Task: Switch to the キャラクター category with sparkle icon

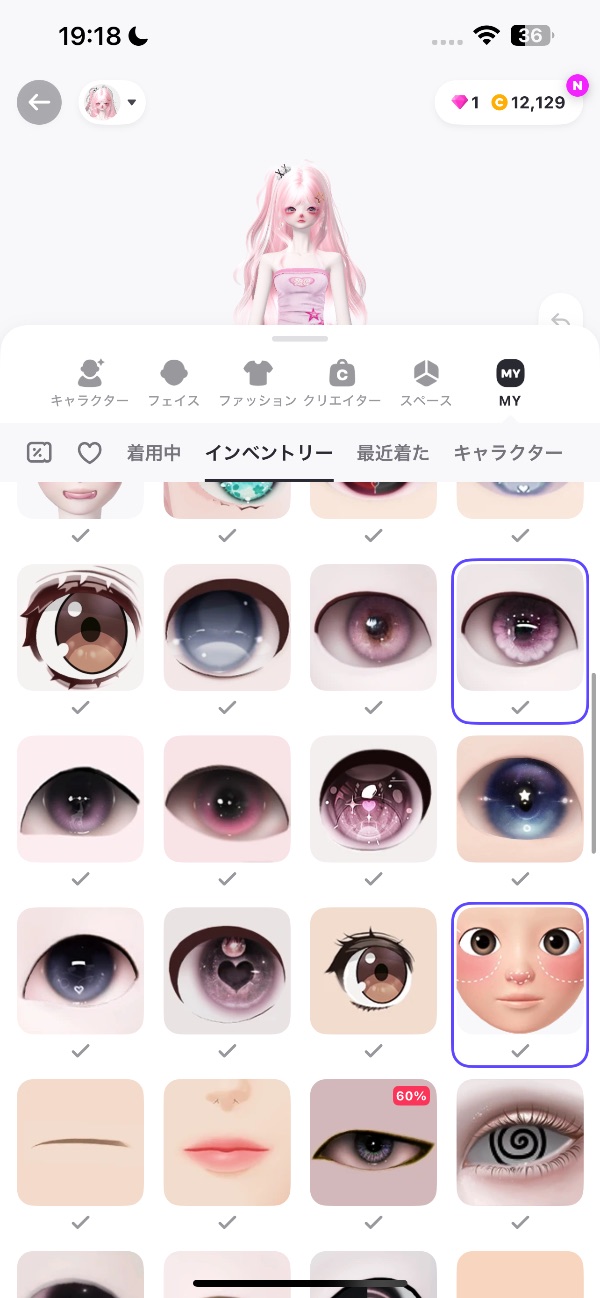Action: [x=90, y=383]
